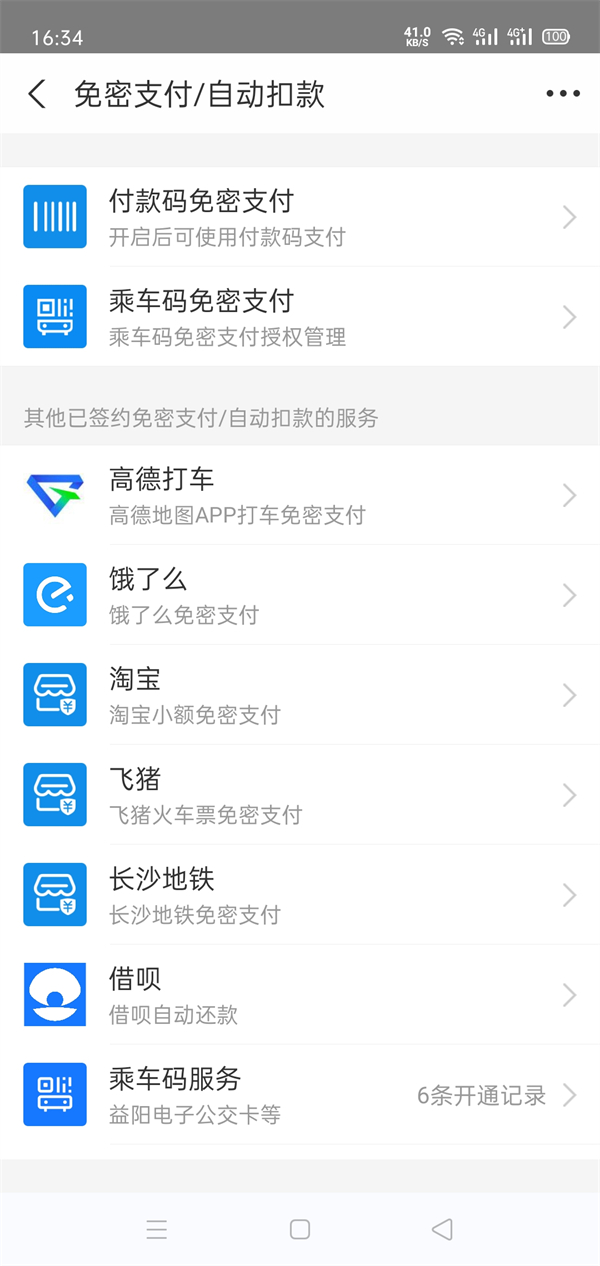The image size is (600, 1266).
Task: Select the 饿了么 auto-pay service
Action: coord(300,595)
